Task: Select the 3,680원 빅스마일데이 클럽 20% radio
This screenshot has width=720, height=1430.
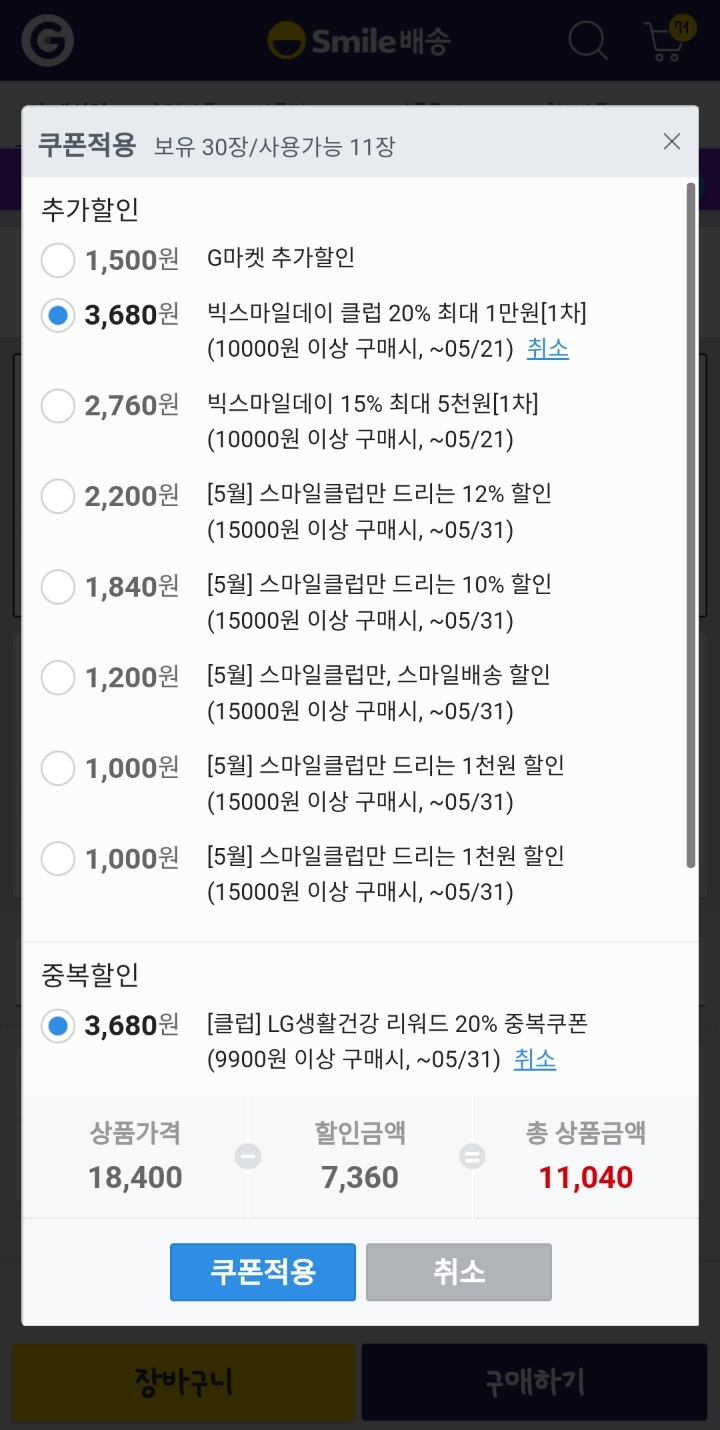Action: [x=58, y=316]
